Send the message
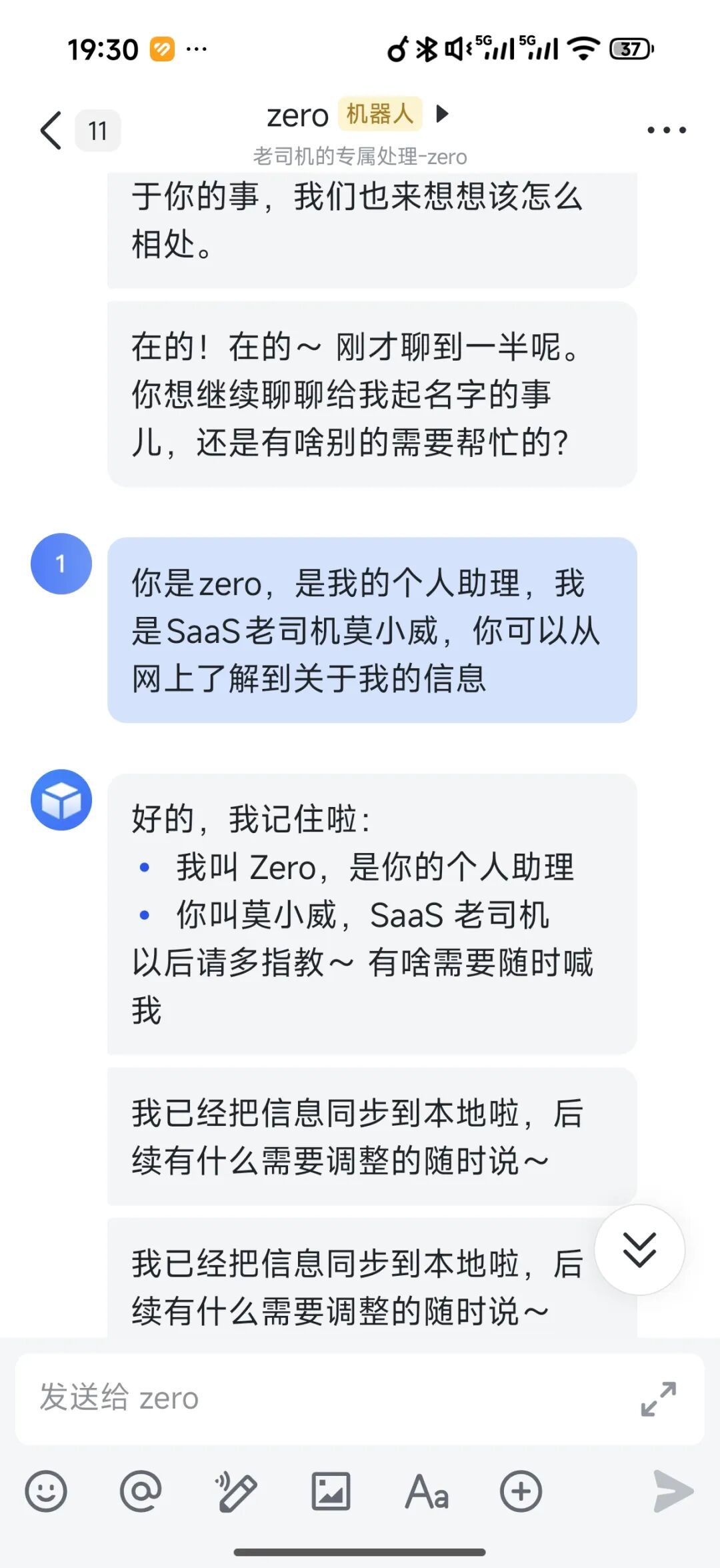Image resolution: width=720 pixels, height=1568 pixels. (x=673, y=1491)
